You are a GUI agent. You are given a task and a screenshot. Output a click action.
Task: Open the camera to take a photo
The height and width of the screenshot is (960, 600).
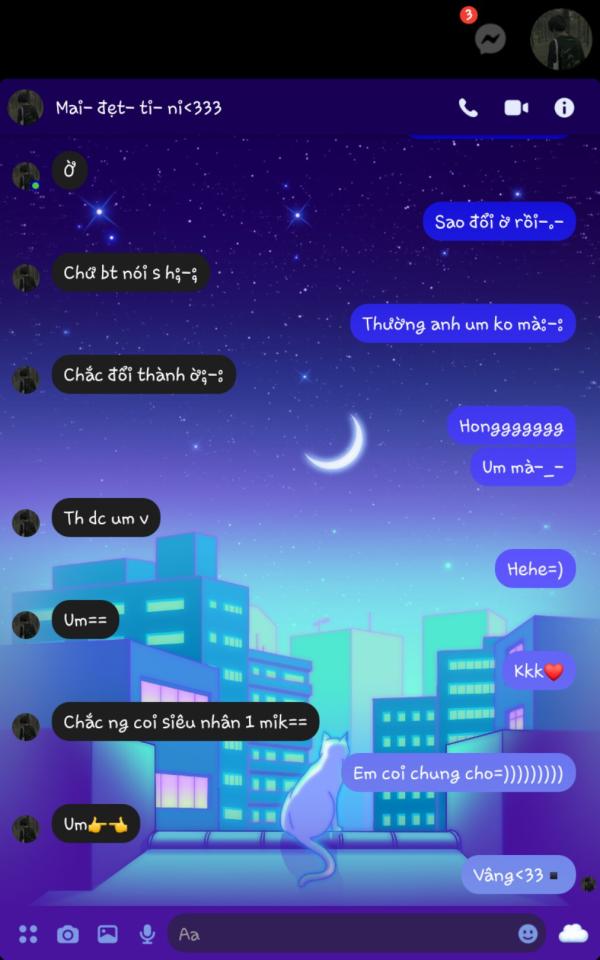[67, 934]
